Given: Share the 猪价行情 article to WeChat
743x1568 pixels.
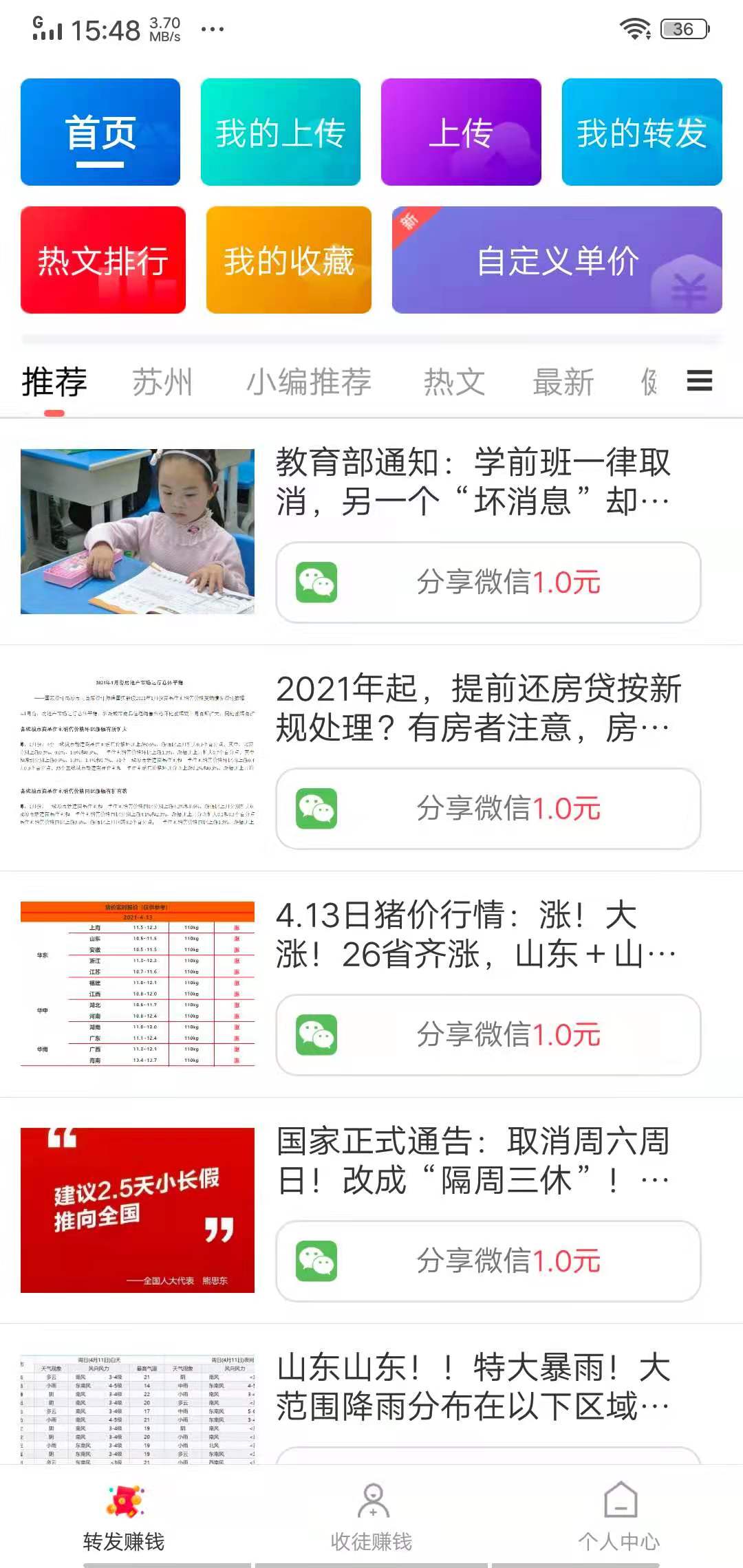Looking at the screenshot, I should [x=488, y=1034].
